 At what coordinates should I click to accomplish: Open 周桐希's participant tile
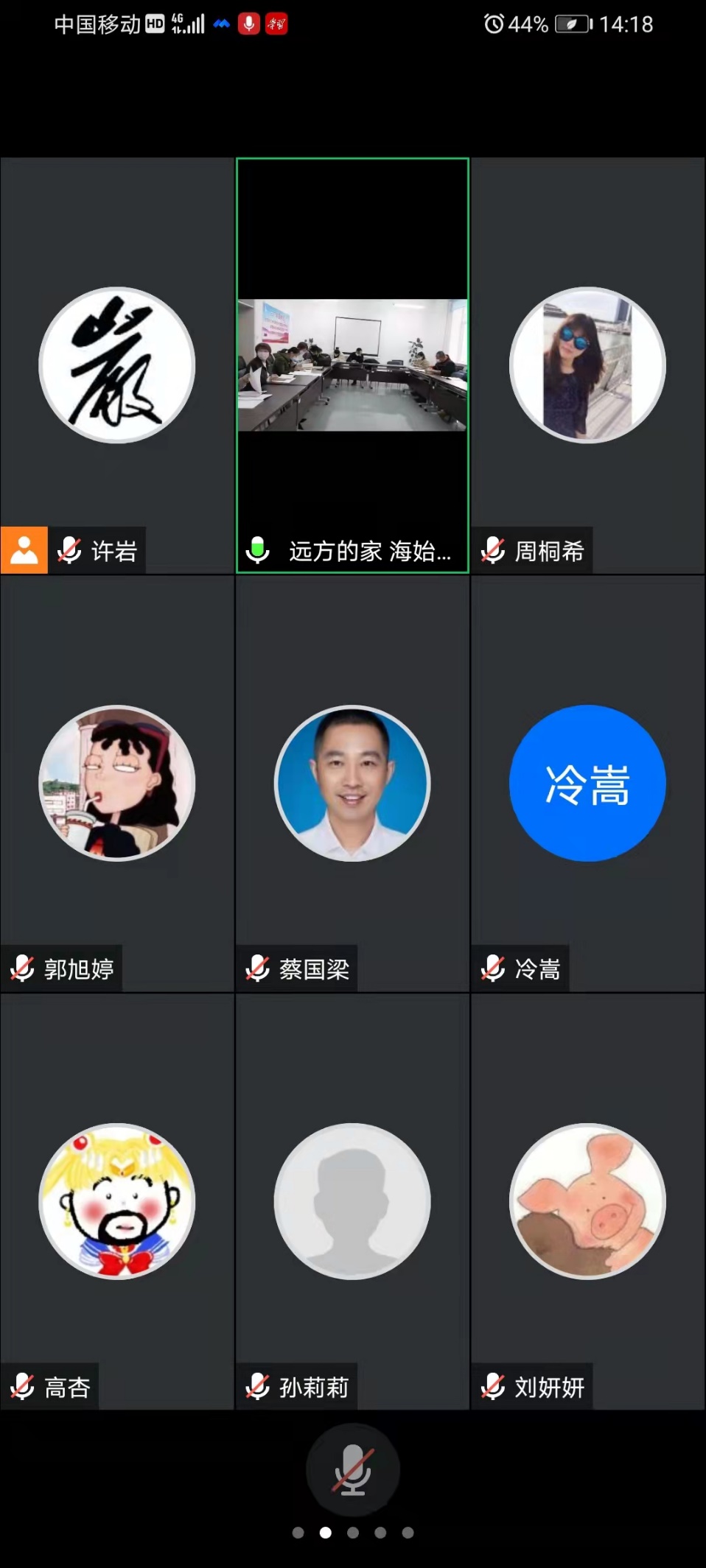click(x=587, y=365)
